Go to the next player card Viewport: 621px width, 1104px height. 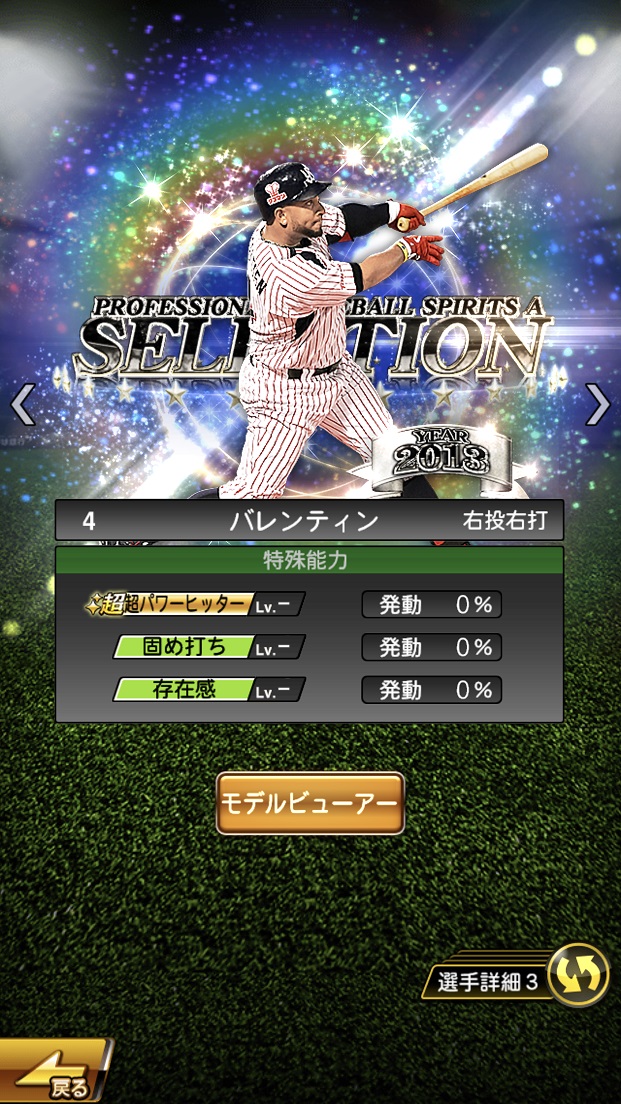pos(597,404)
